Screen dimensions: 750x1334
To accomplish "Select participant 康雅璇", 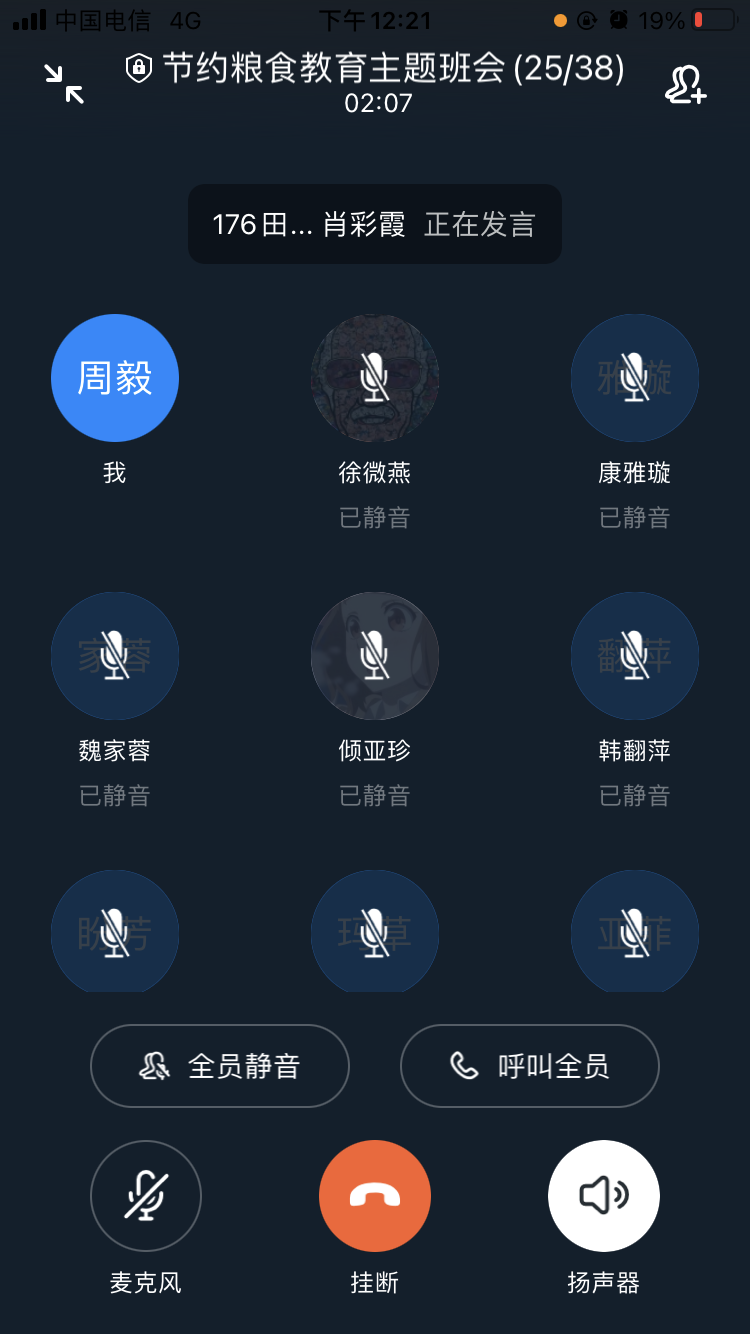I will pos(635,378).
